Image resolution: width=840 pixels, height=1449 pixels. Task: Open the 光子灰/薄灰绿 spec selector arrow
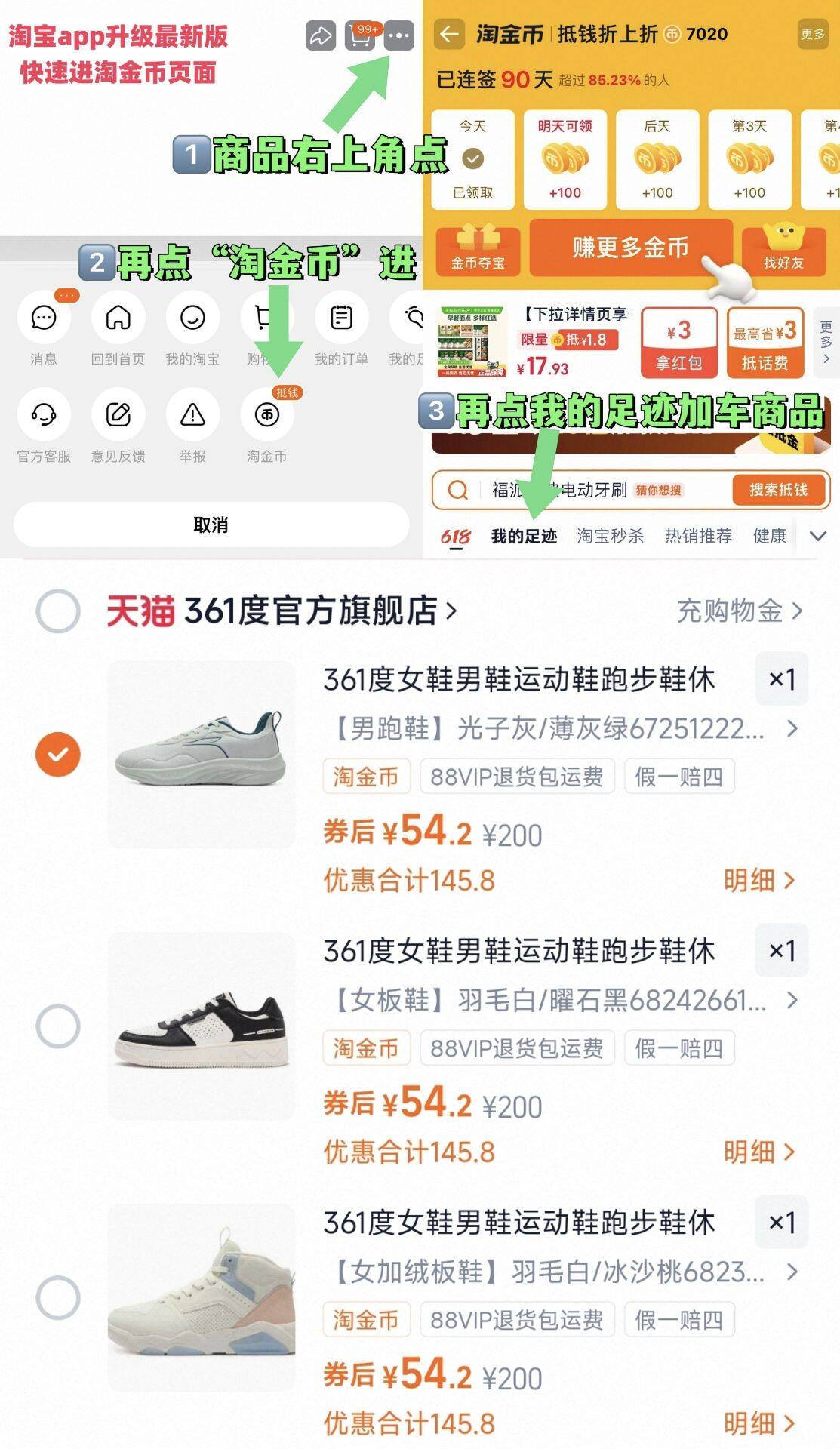coord(790,728)
